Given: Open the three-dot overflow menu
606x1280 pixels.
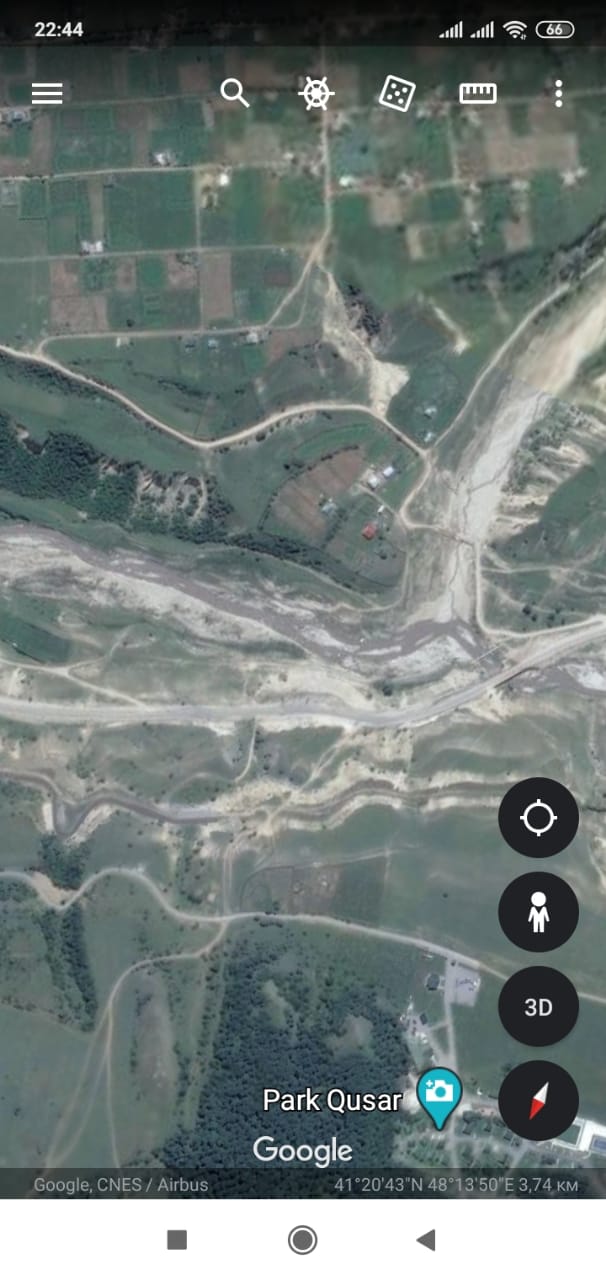Looking at the screenshot, I should (558, 94).
